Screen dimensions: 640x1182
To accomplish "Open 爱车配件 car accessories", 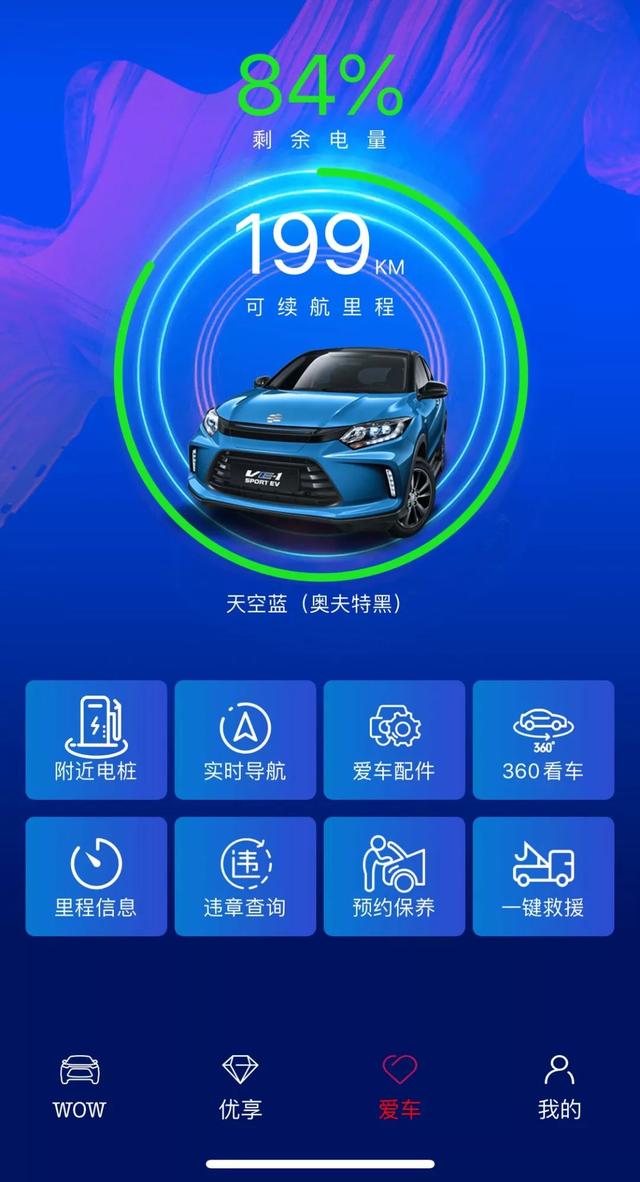I will 394,740.
